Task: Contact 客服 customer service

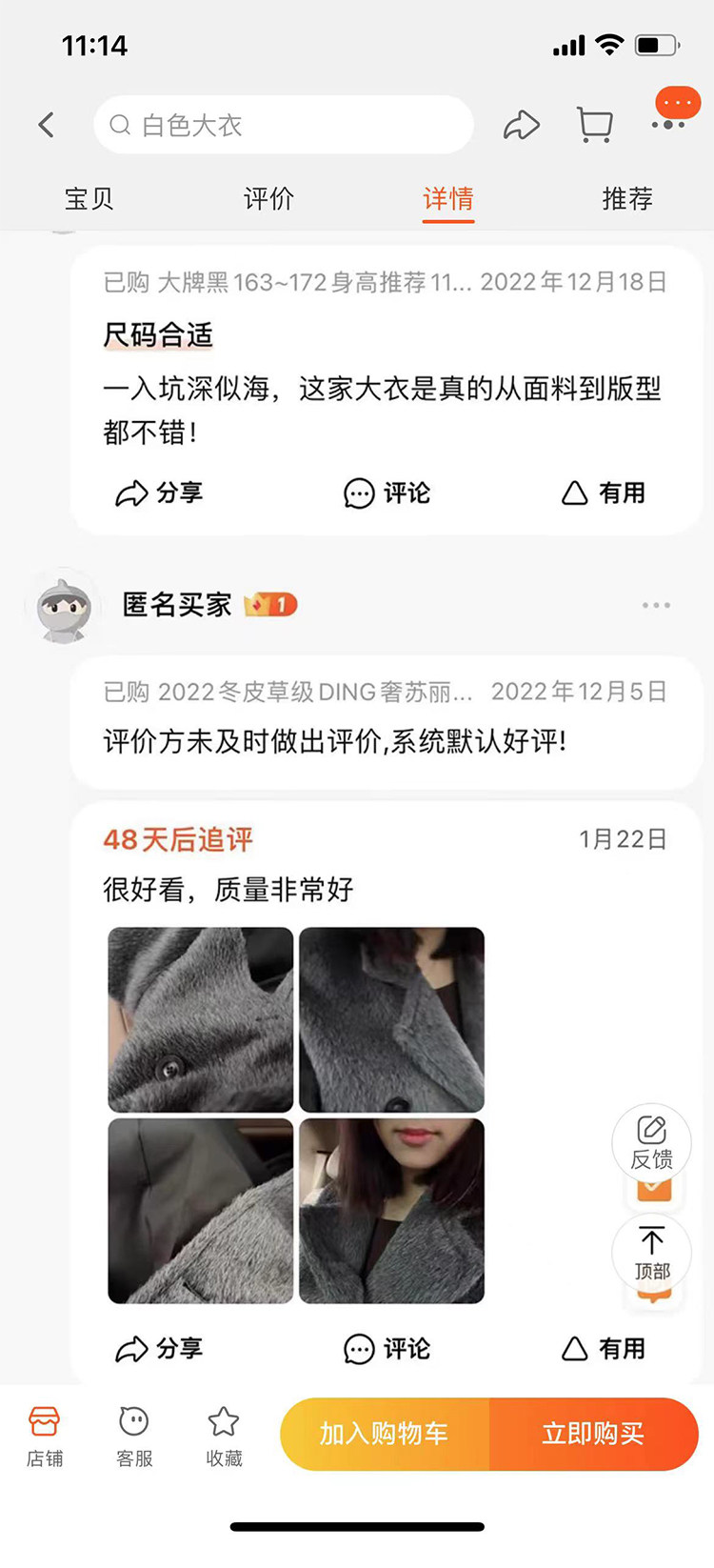Action: [134, 1436]
